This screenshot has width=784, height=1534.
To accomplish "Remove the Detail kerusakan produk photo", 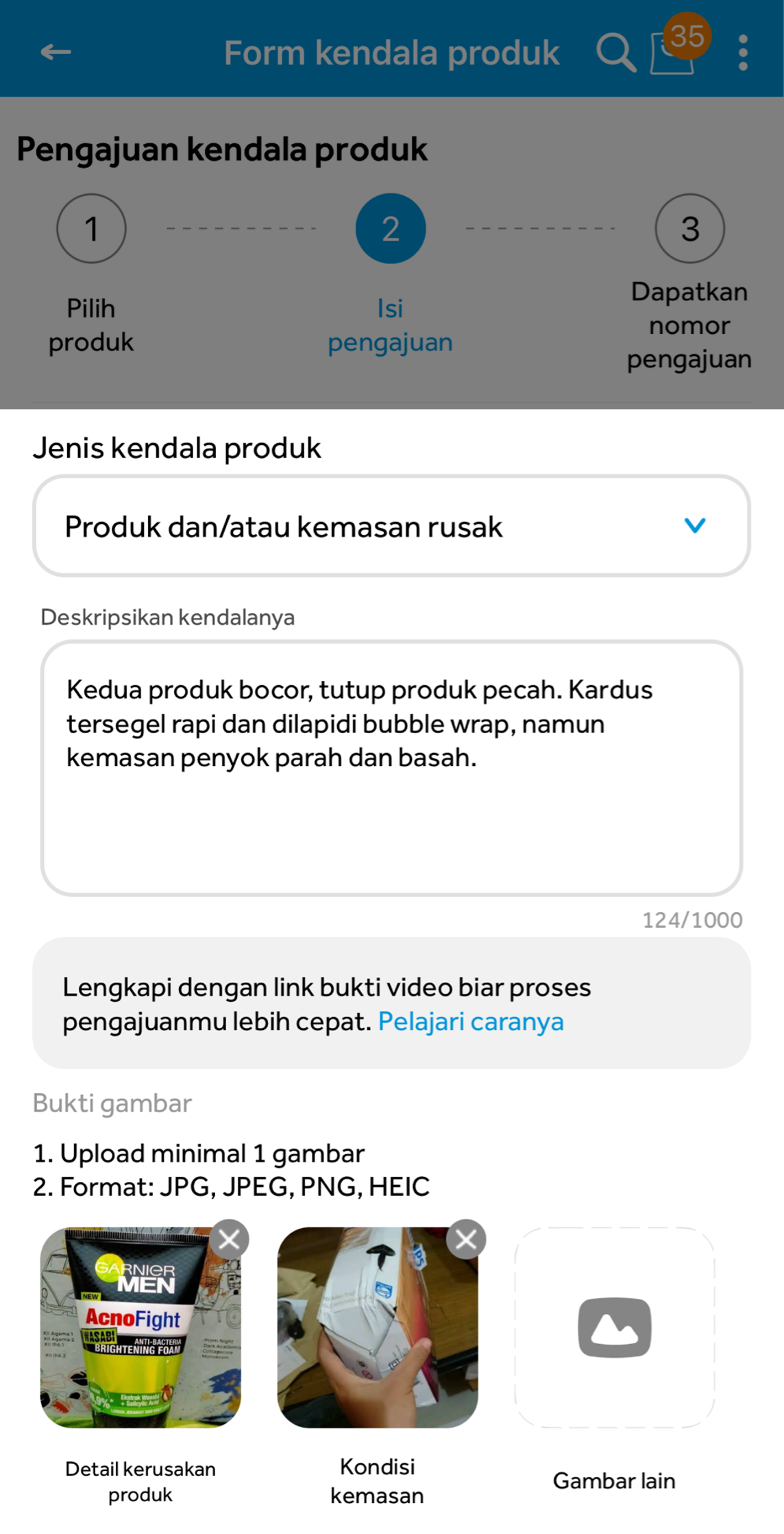I will coord(229,1239).
